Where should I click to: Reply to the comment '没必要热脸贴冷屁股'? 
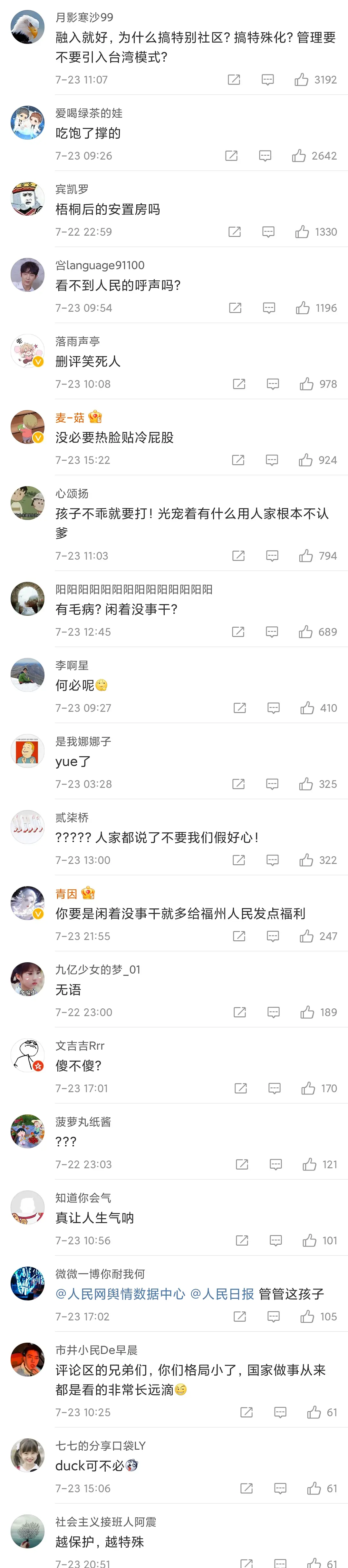pos(272,460)
